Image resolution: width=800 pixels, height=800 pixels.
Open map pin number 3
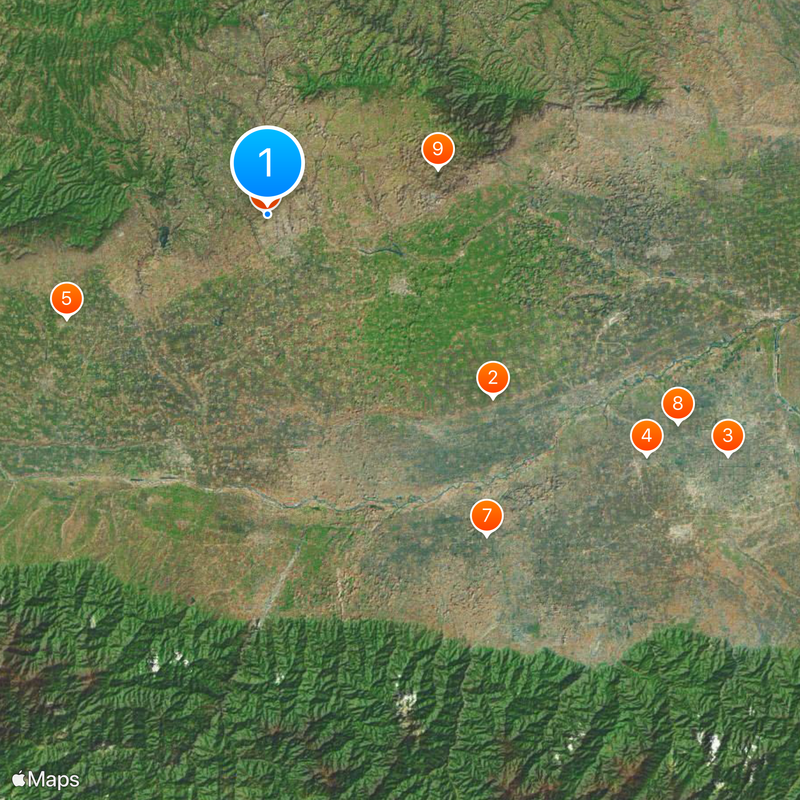[727, 436]
